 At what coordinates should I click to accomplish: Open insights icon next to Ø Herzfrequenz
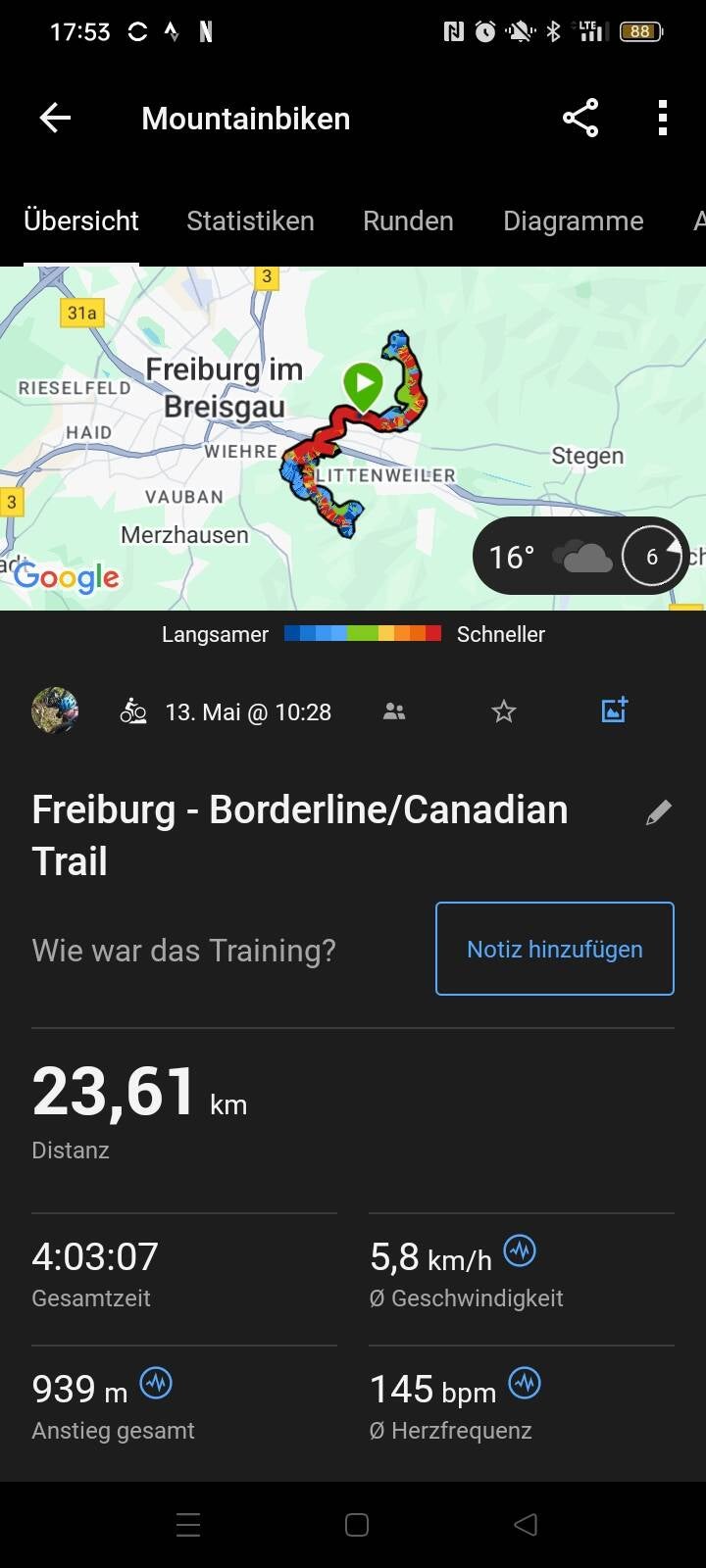(525, 1383)
